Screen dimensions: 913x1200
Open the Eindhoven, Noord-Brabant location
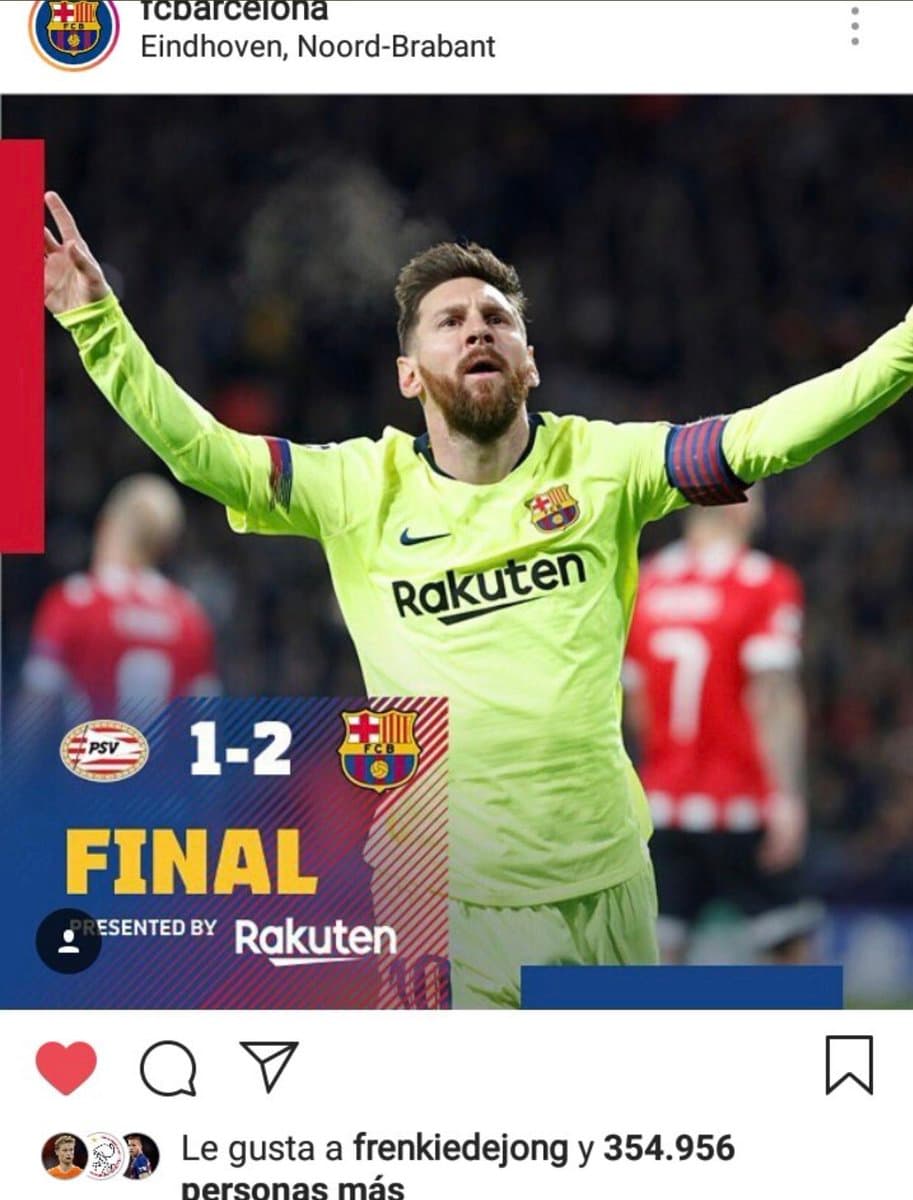pos(318,46)
